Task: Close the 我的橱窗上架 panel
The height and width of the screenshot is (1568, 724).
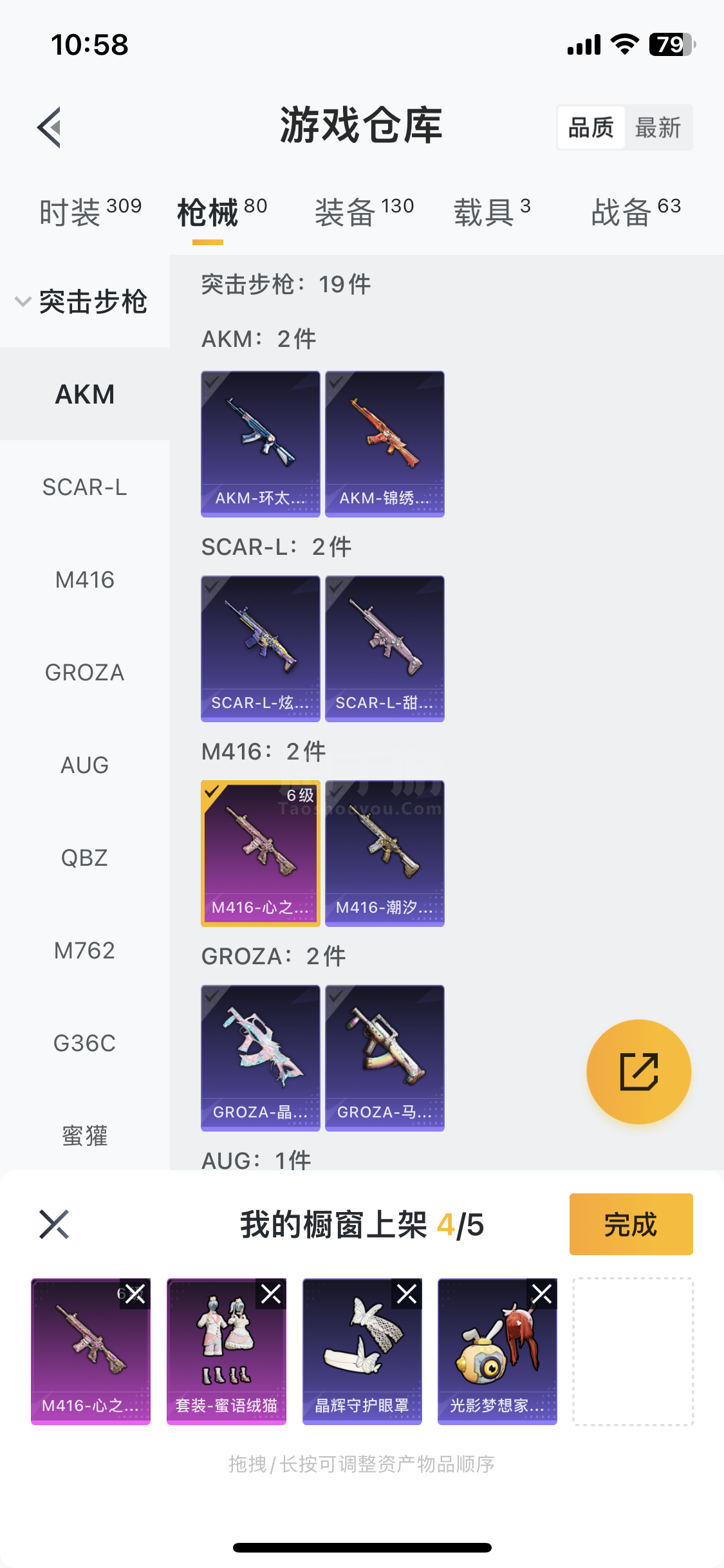Action: click(x=54, y=1224)
